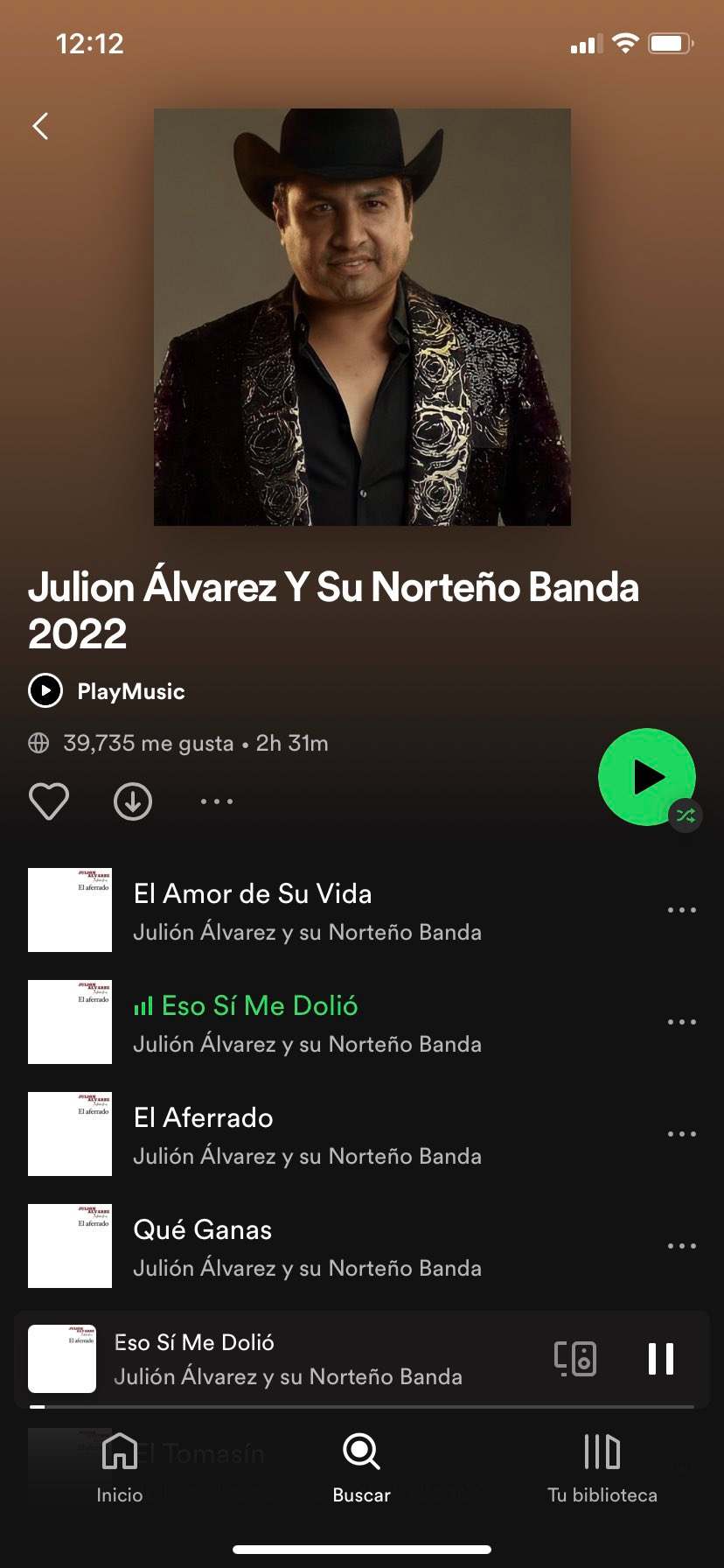Viewport: 724px width, 1568px height.
Task: Show options for Eso Sí Me Dolió in the list
Action: click(682, 1022)
